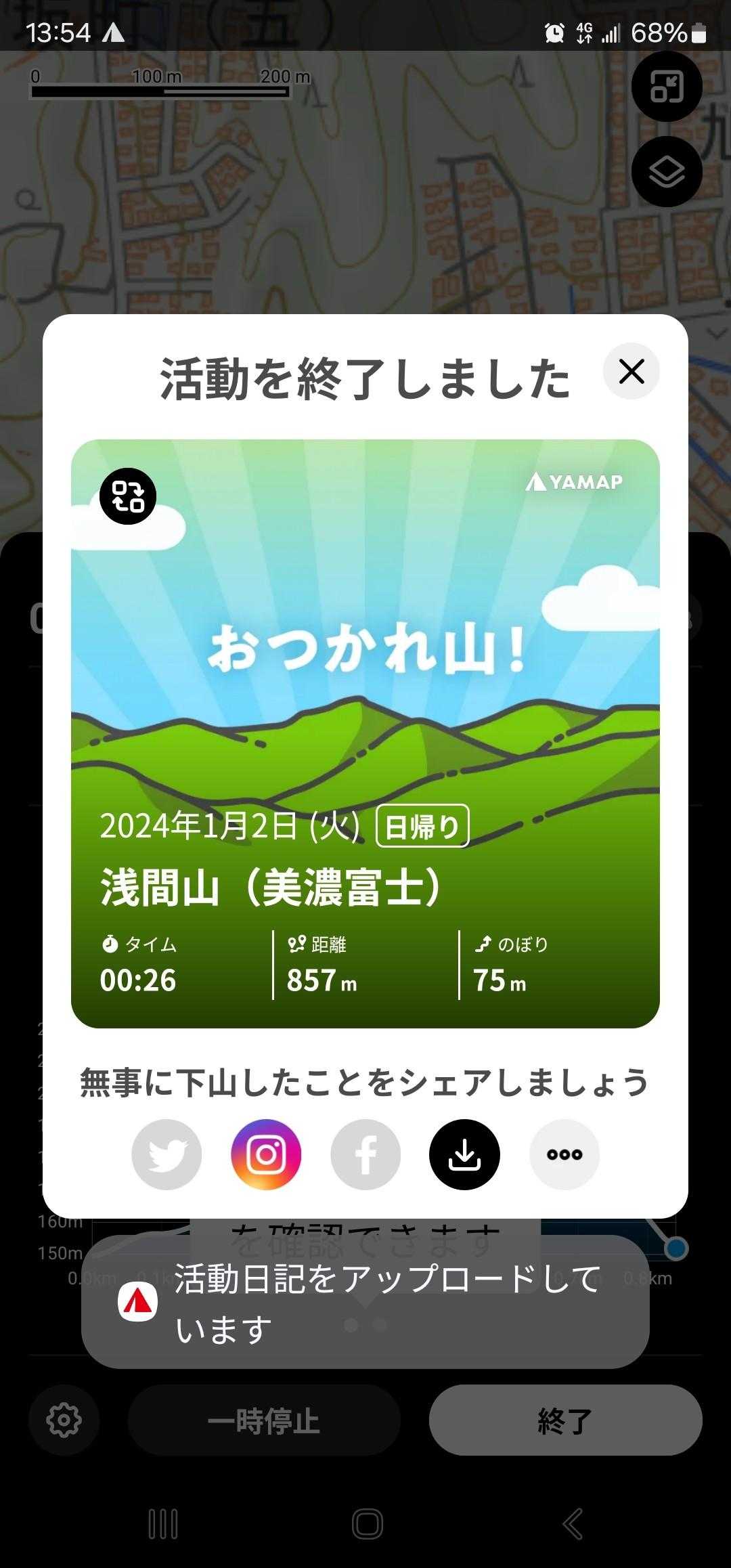Share the activity on Facebook
The height and width of the screenshot is (1568, 731).
click(365, 1154)
